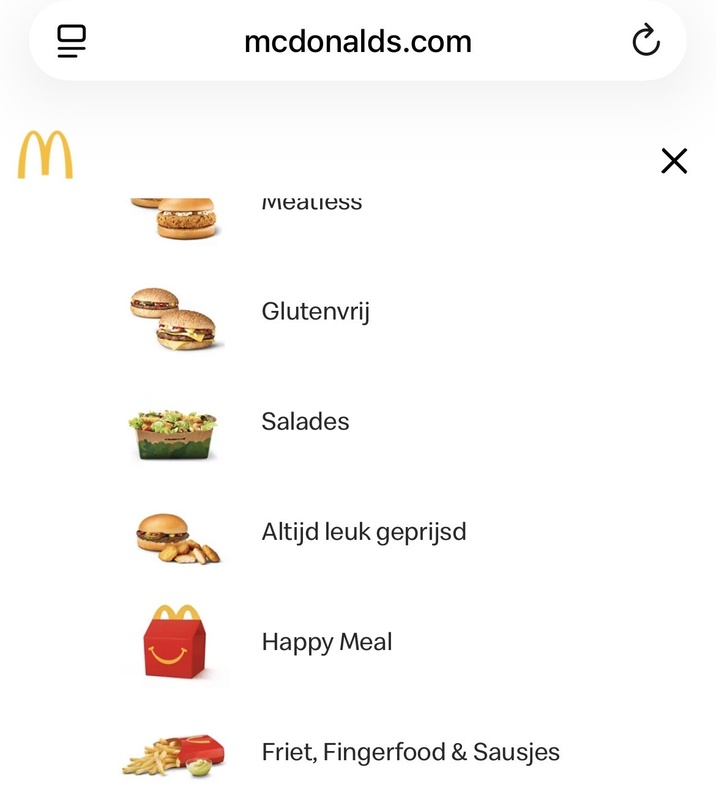716x800 pixels.
Task: Open the Salades category
Action: click(x=305, y=422)
